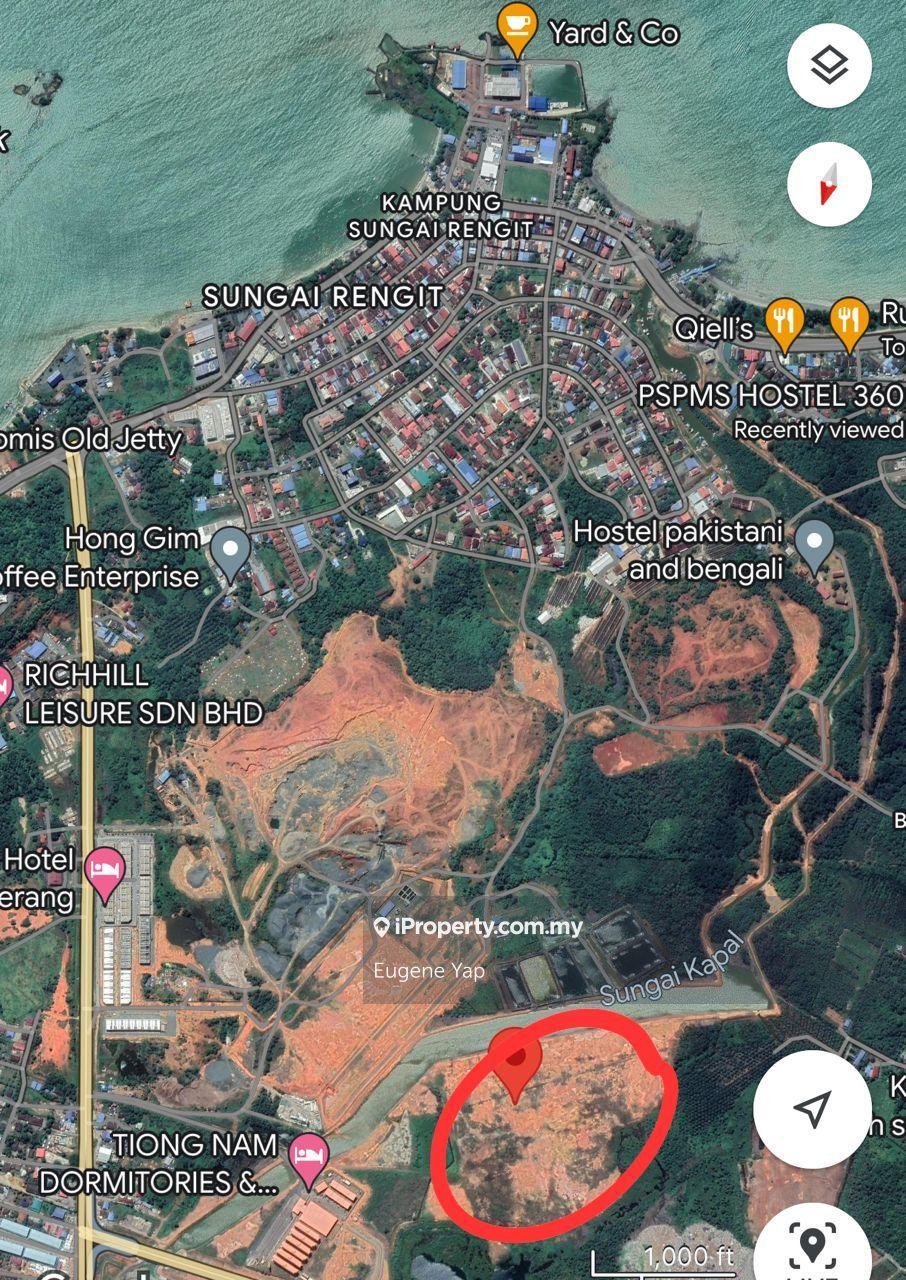Select Qiell's restaurant marker
This screenshot has width=906, height=1280.
pos(784,323)
